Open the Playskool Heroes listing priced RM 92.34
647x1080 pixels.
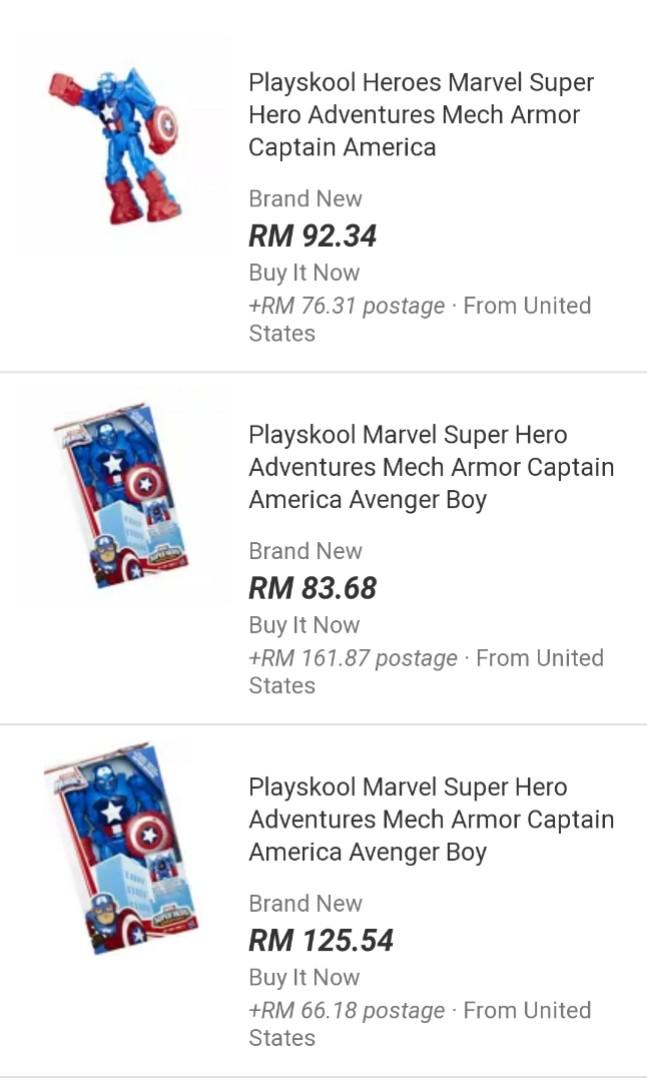point(323,198)
